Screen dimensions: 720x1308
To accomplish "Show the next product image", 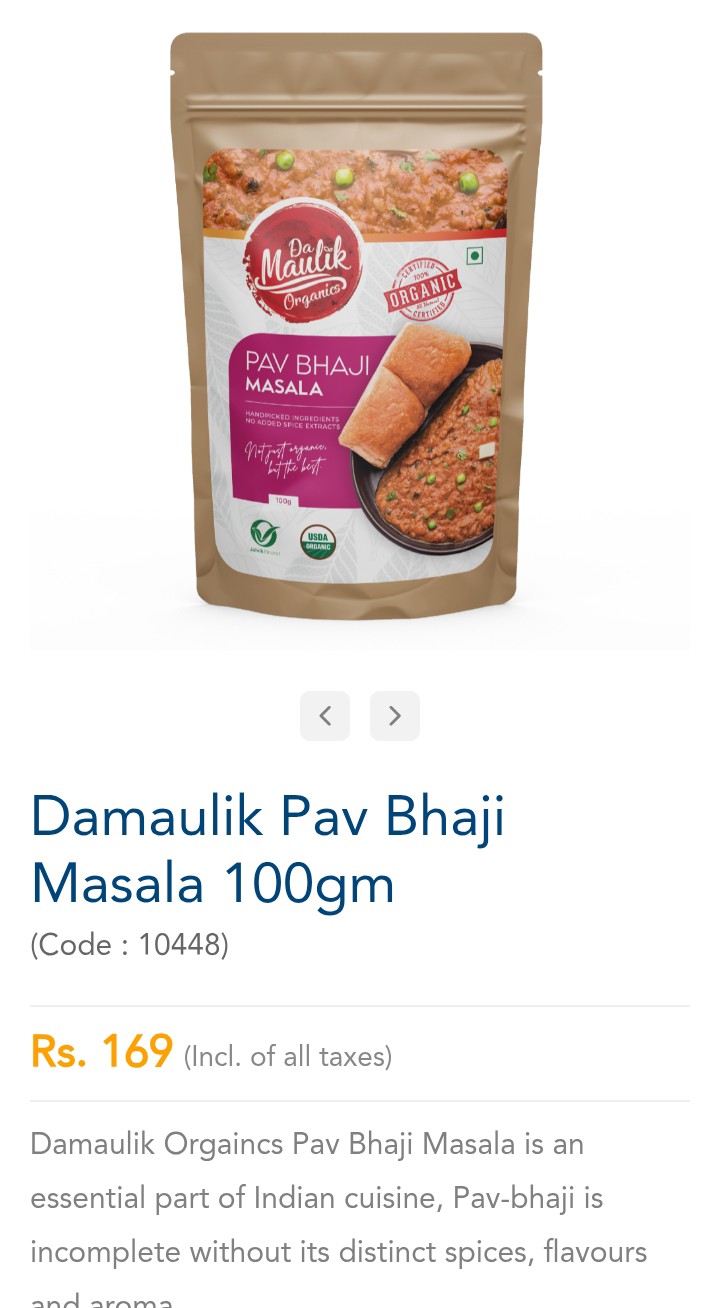I will click(395, 716).
